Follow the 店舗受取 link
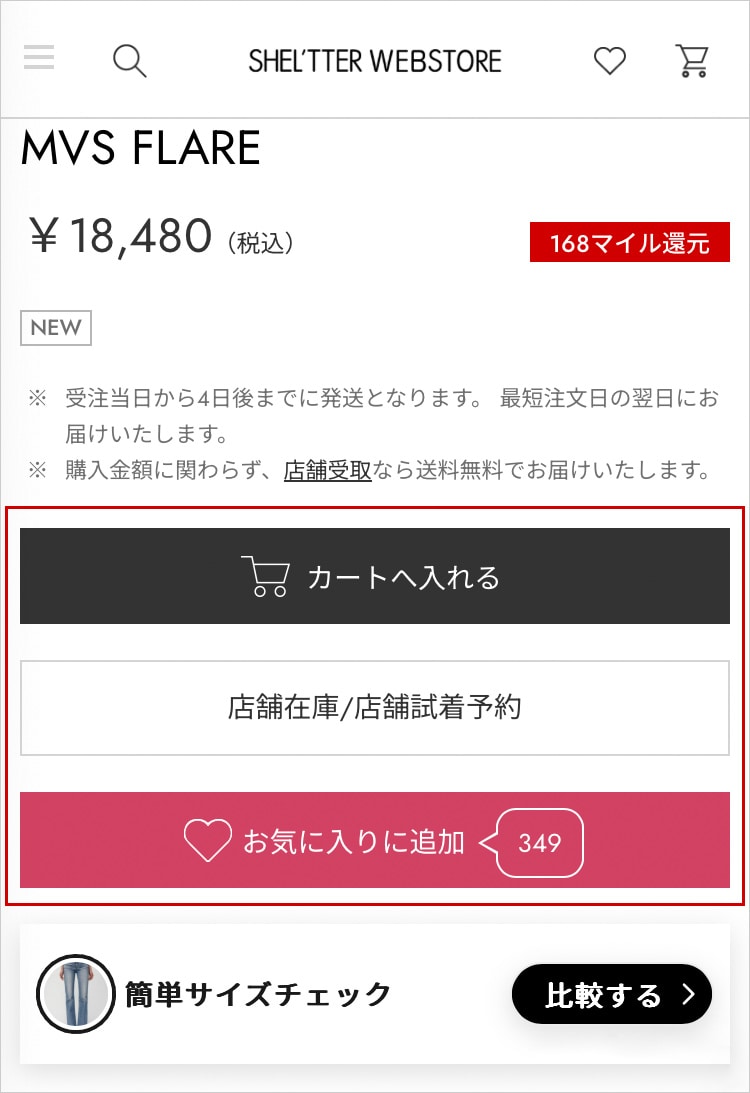This screenshot has height=1093, width=750. coord(328,470)
